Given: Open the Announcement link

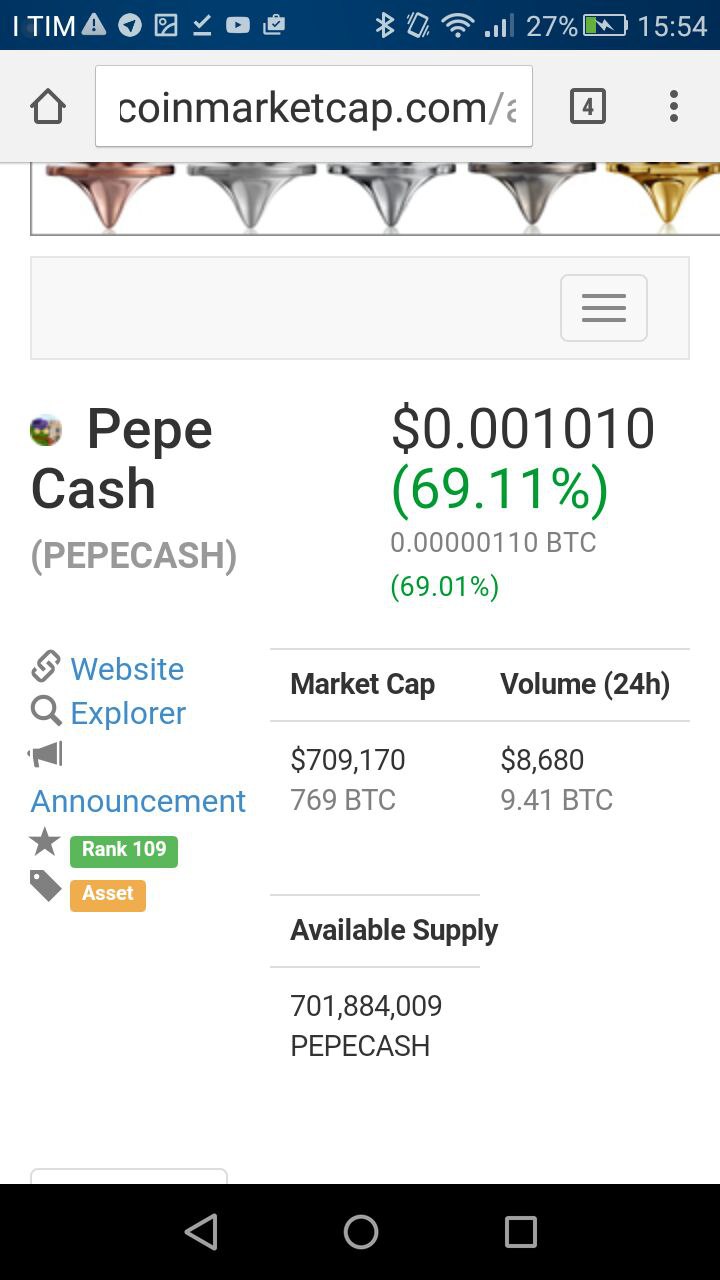Looking at the screenshot, I should 138,800.
